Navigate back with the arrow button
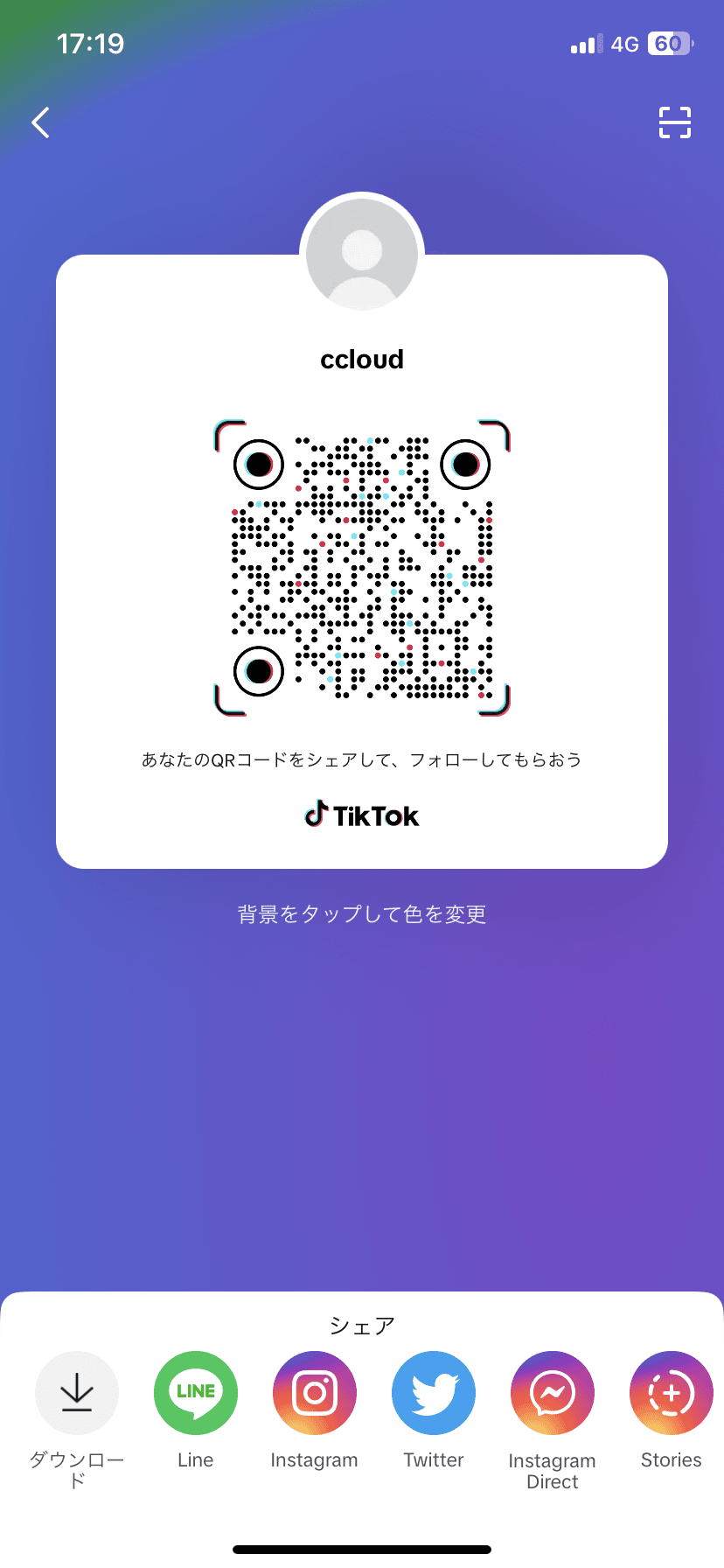This screenshot has height=1568, width=724. tap(39, 122)
